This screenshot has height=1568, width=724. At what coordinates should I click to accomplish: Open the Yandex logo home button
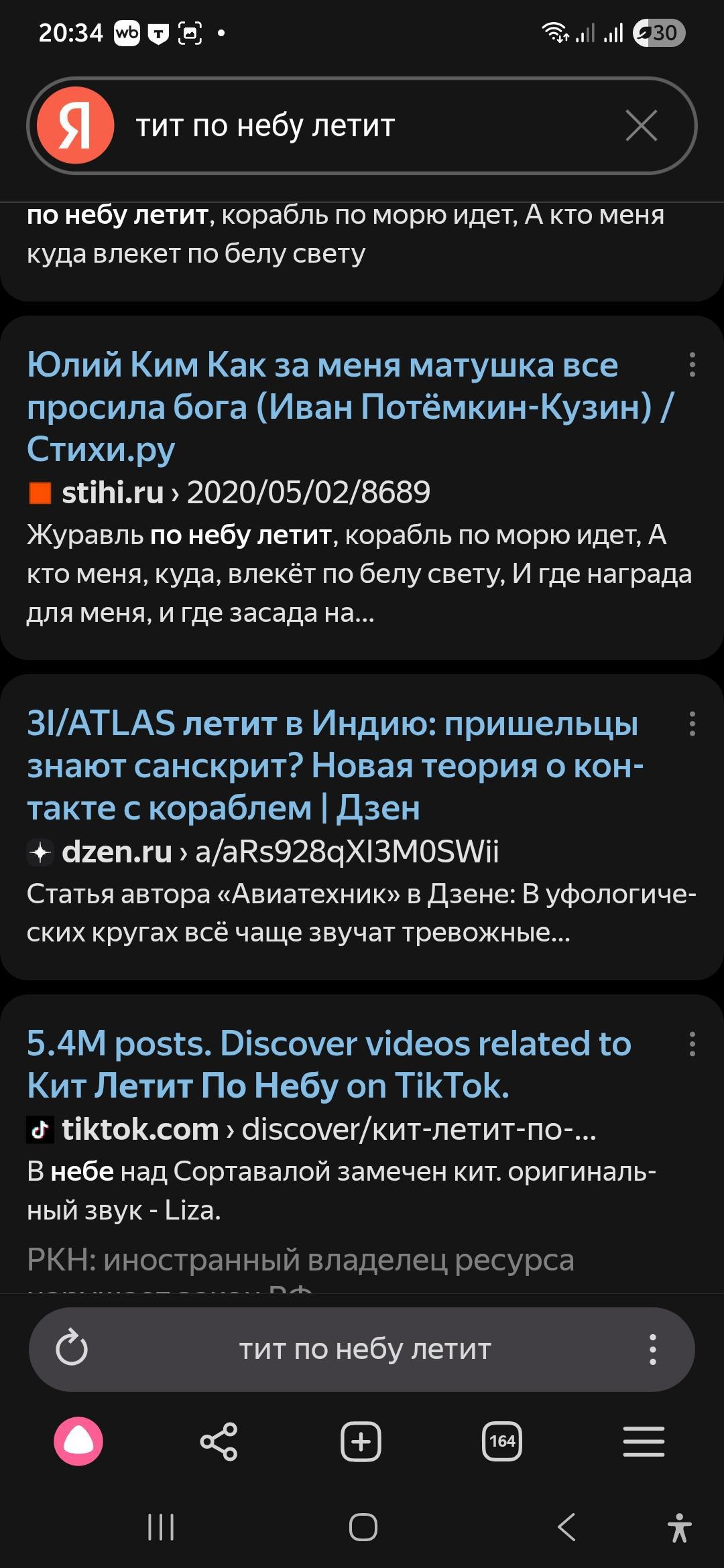pyautogui.click(x=75, y=125)
